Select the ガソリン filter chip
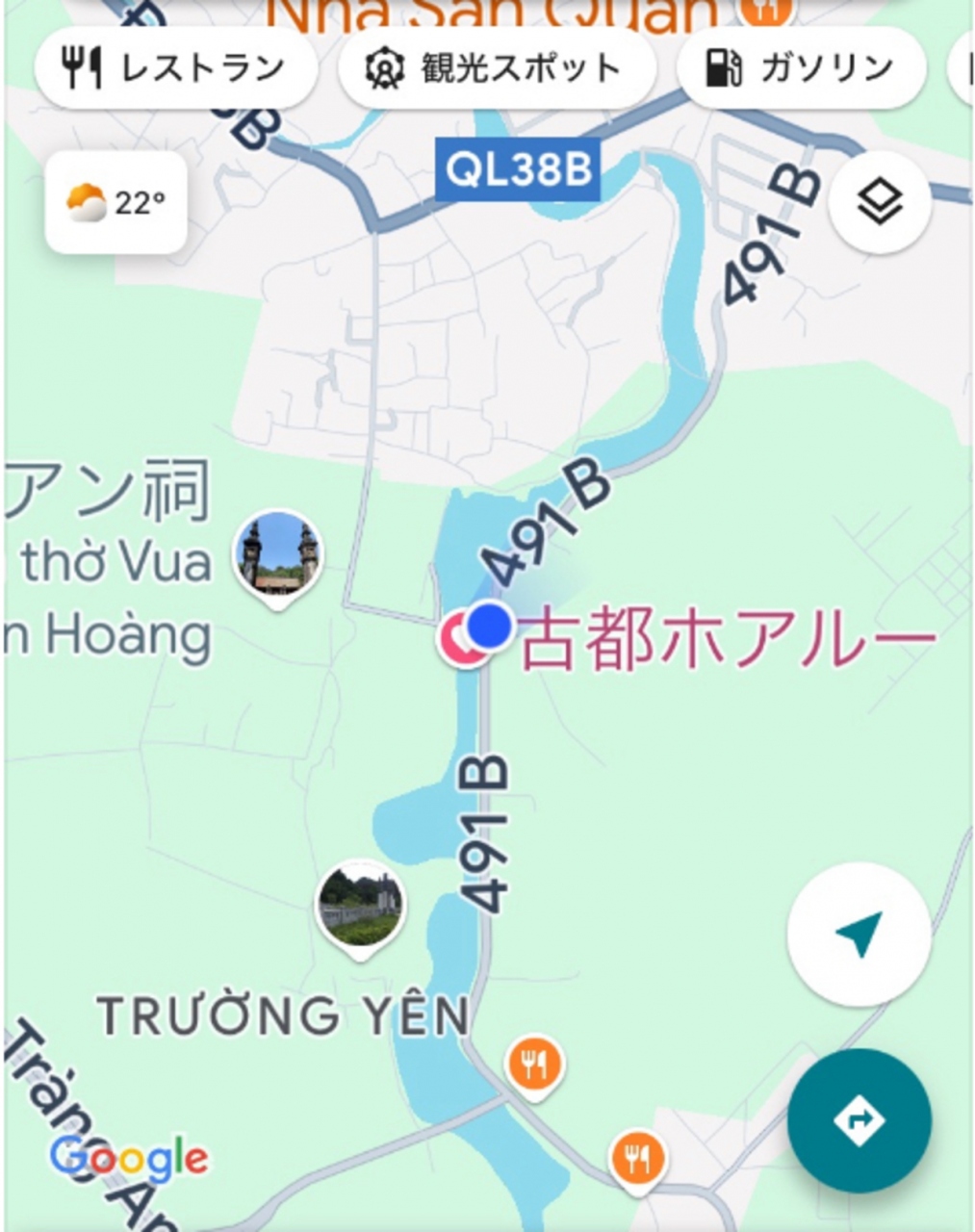Screen dimensions: 975x1232 point(801,68)
